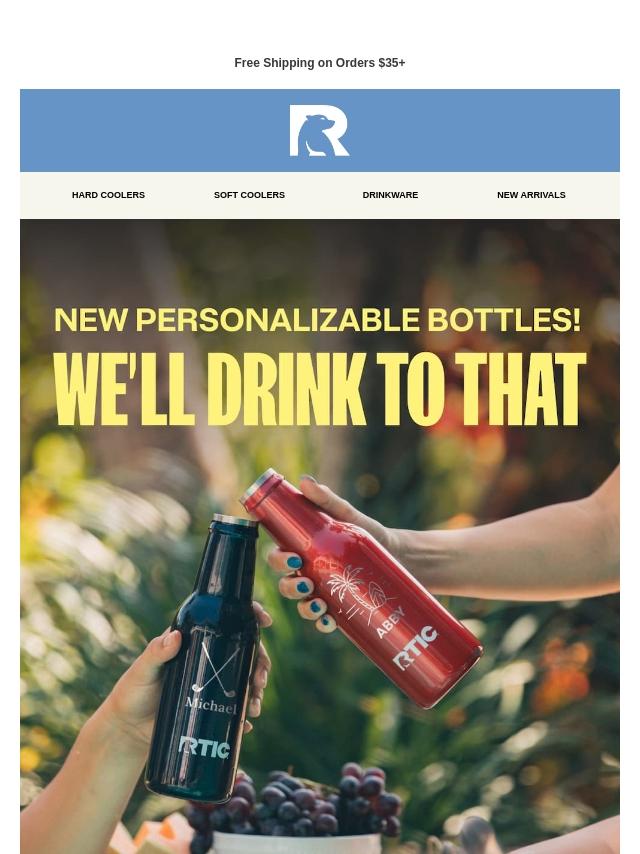The width and height of the screenshot is (640, 854).
Task: Tap the RTIC bear logo header
Action: 319,131
